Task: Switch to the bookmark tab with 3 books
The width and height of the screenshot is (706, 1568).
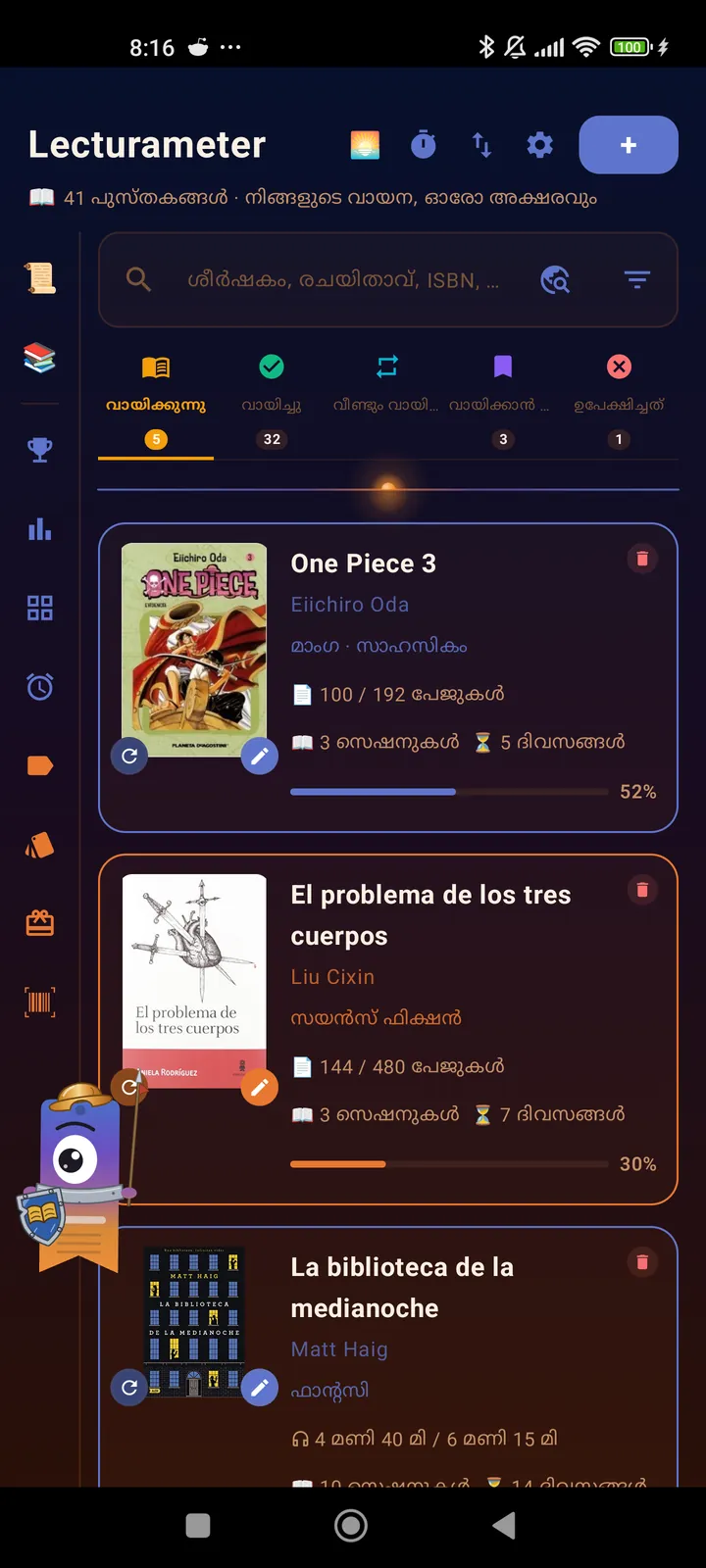Action: tap(503, 402)
